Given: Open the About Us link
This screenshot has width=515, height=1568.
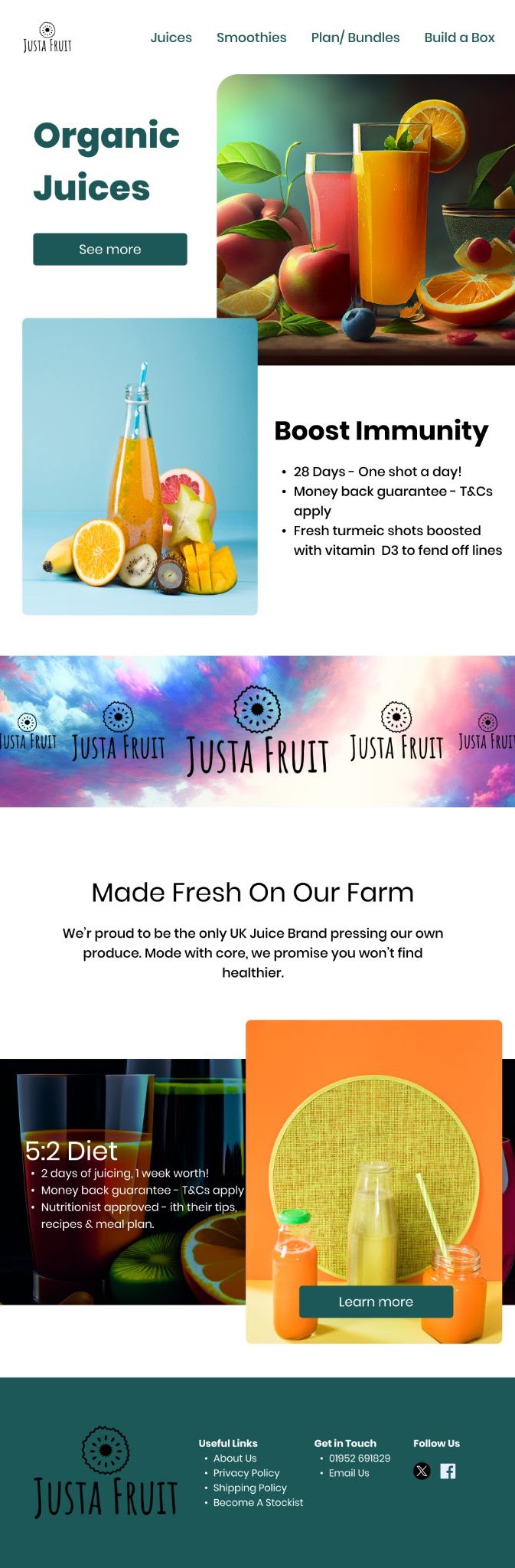Looking at the screenshot, I should 234,1458.
